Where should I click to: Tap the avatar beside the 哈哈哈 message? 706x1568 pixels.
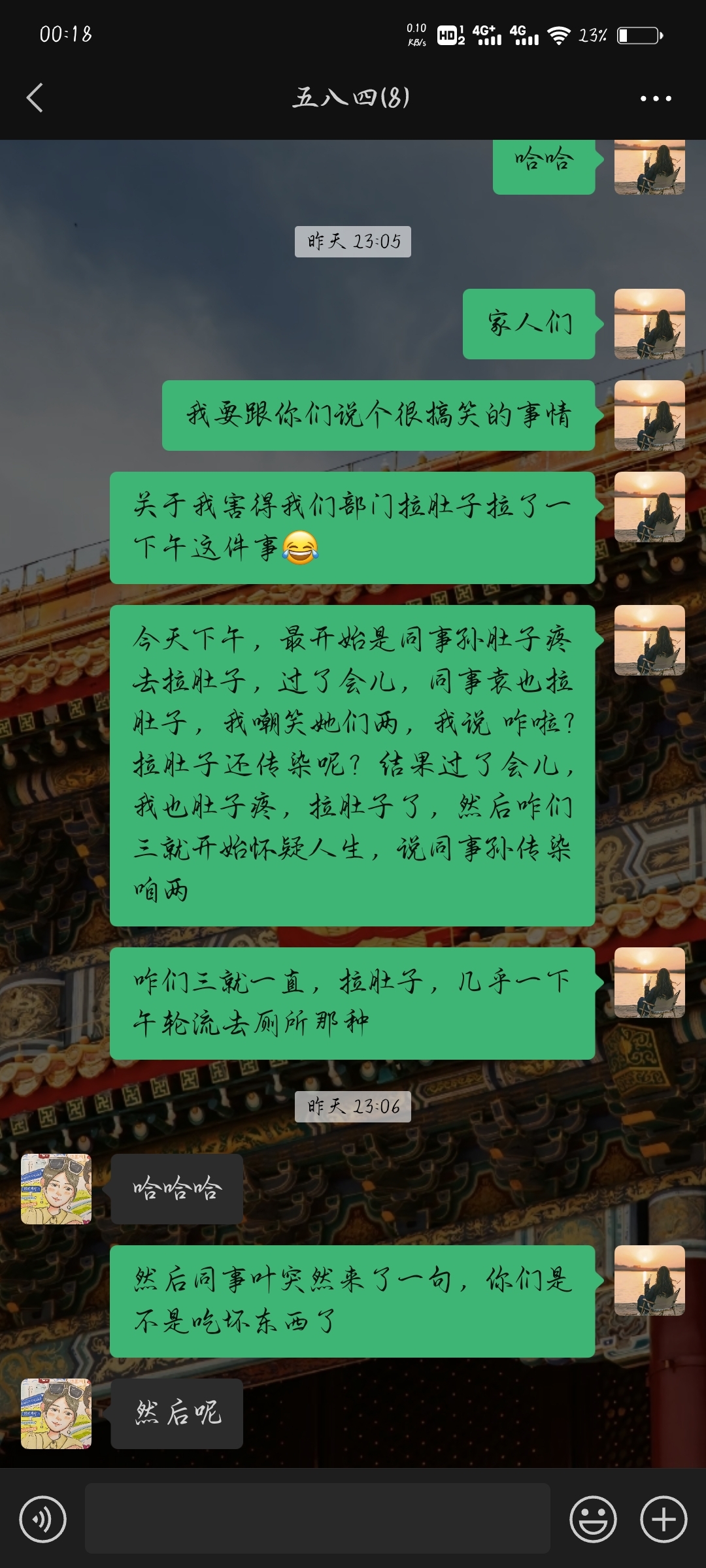[56, 1189]
